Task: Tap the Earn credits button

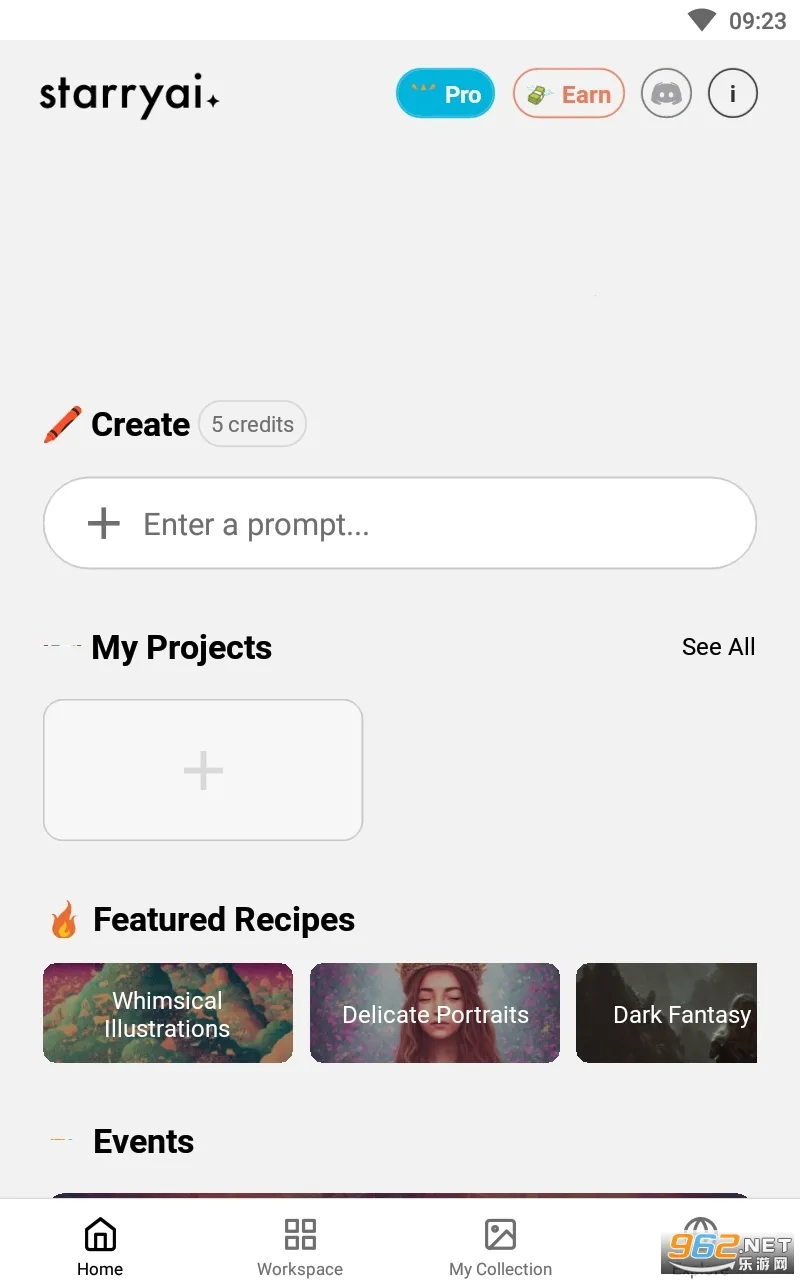Action: pos(568,94)
